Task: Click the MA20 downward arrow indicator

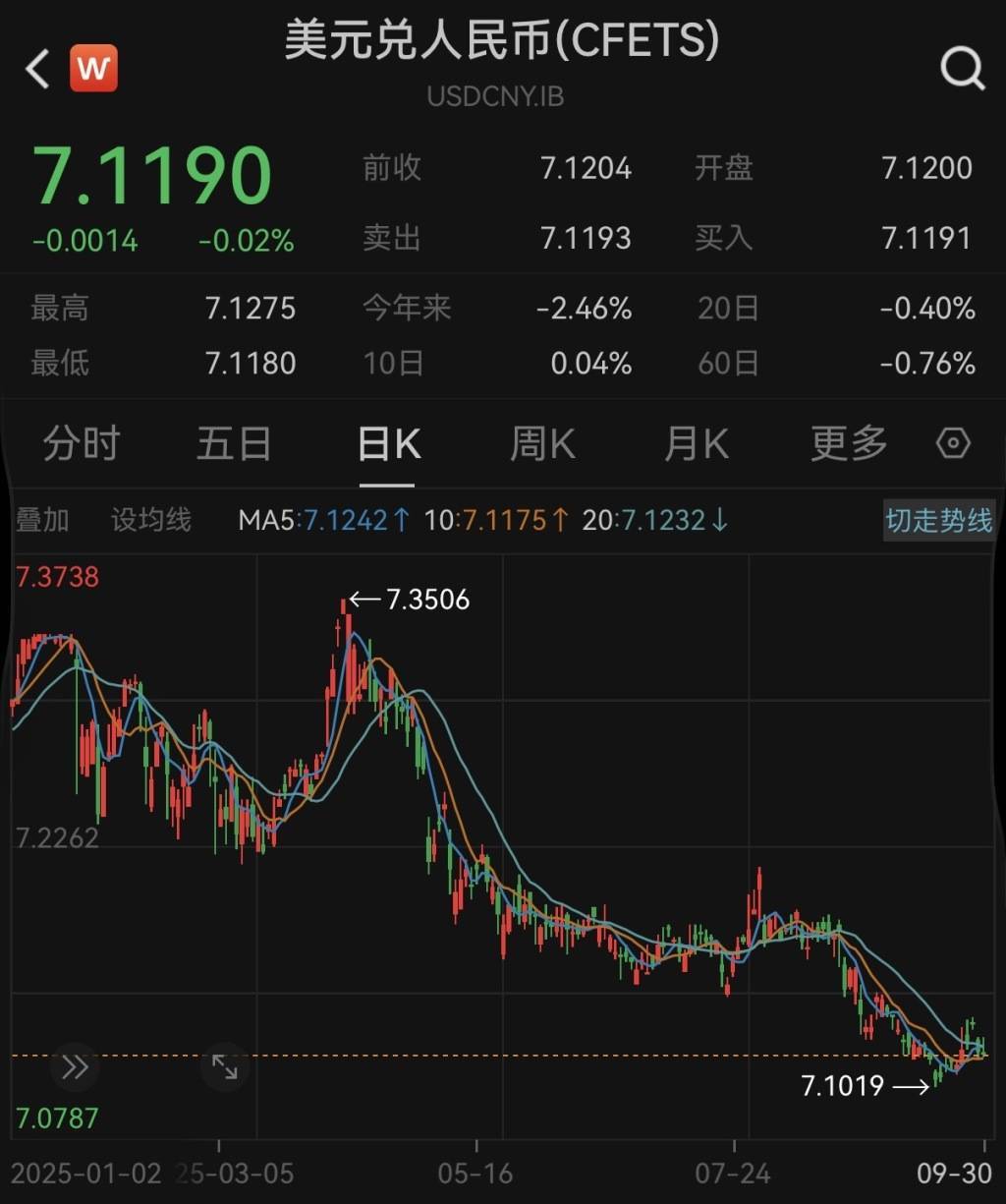Action: click(x=721, y=520)
